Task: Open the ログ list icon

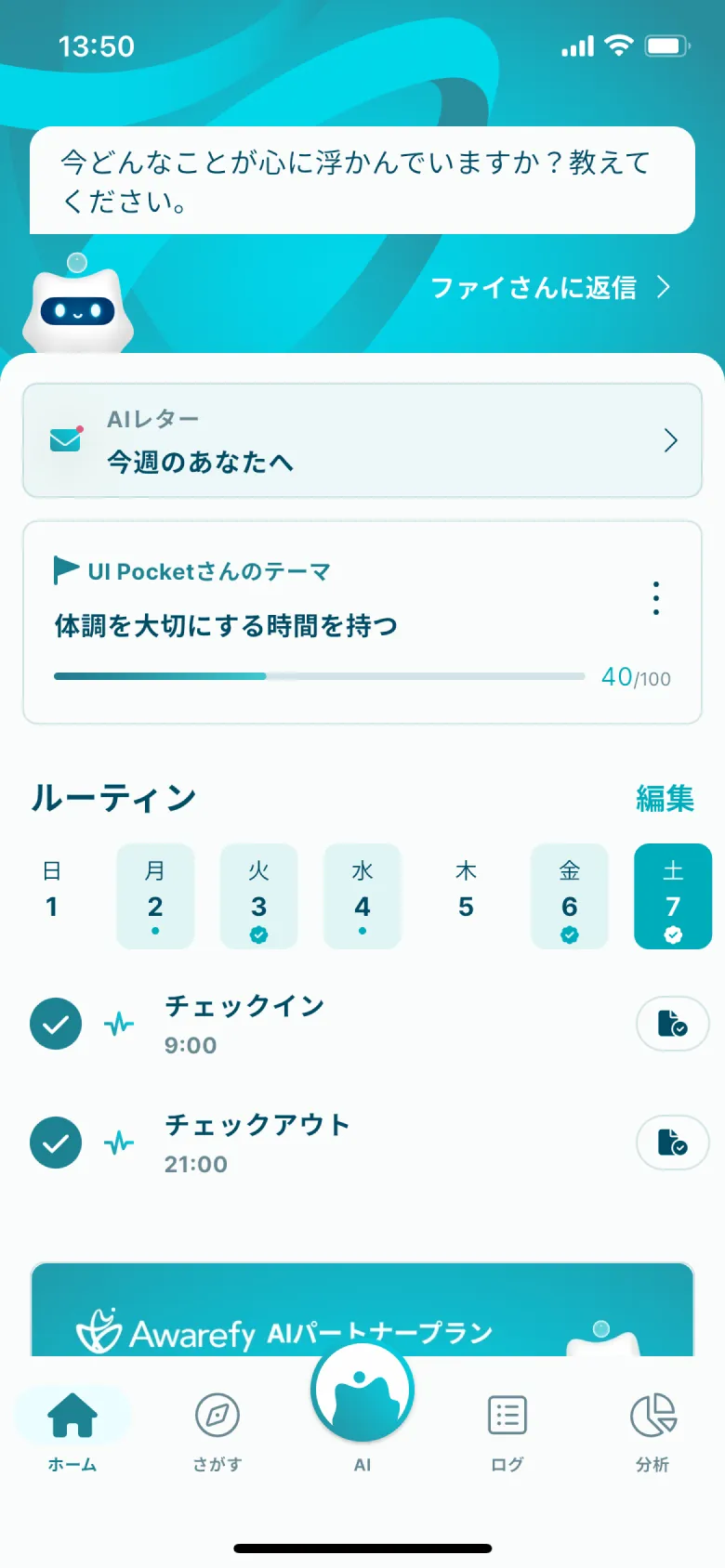Action: pyautogui.click(x=506, y=1416)
